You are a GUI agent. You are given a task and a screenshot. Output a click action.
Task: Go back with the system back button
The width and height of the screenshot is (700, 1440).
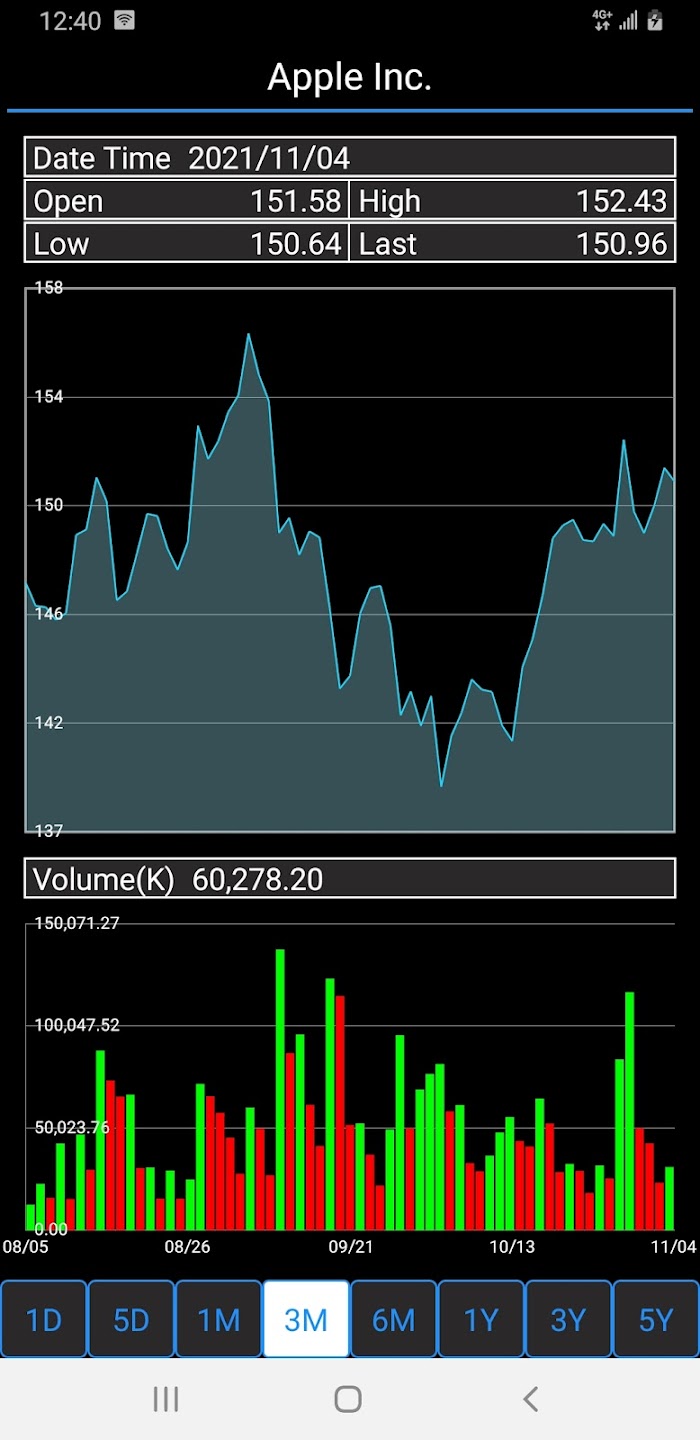(531, 1399)
